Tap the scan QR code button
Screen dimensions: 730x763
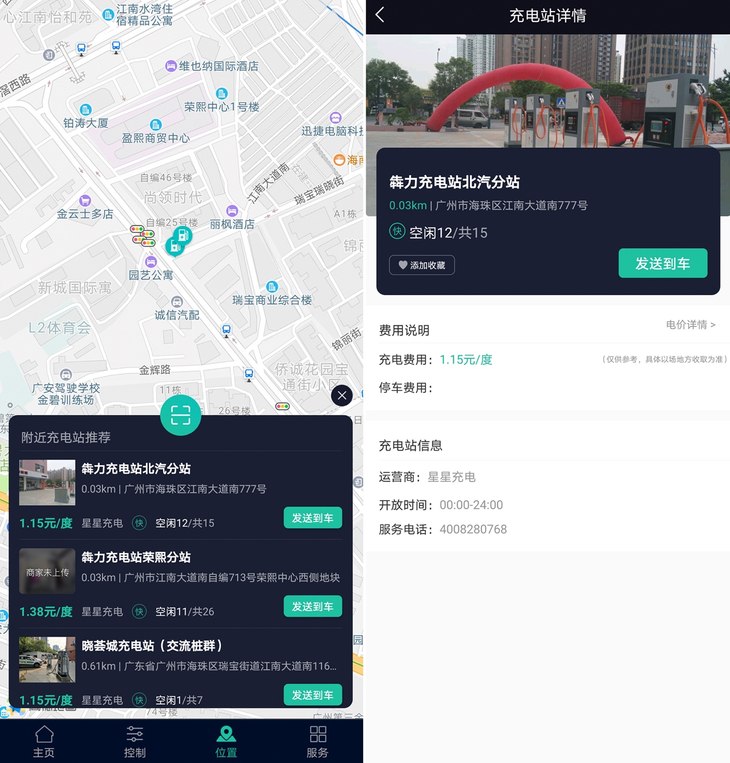181,414
